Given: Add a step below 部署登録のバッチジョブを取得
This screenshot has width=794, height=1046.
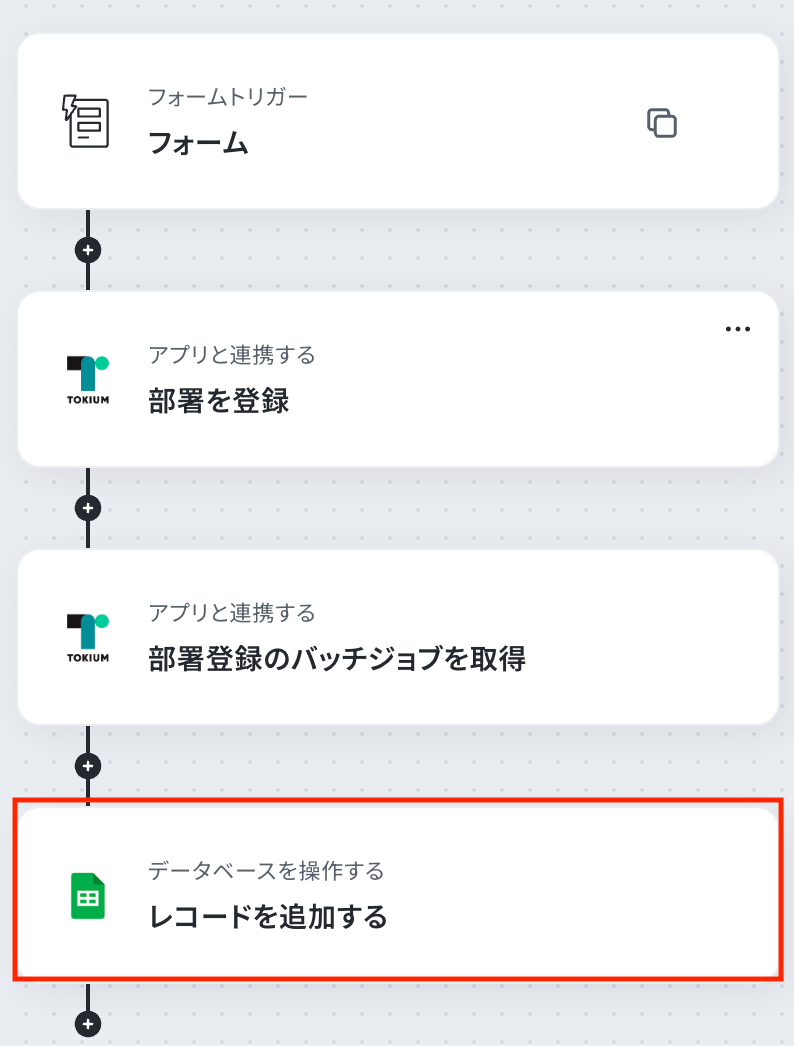Looking at the screenshot, I should tap(88, 765).
